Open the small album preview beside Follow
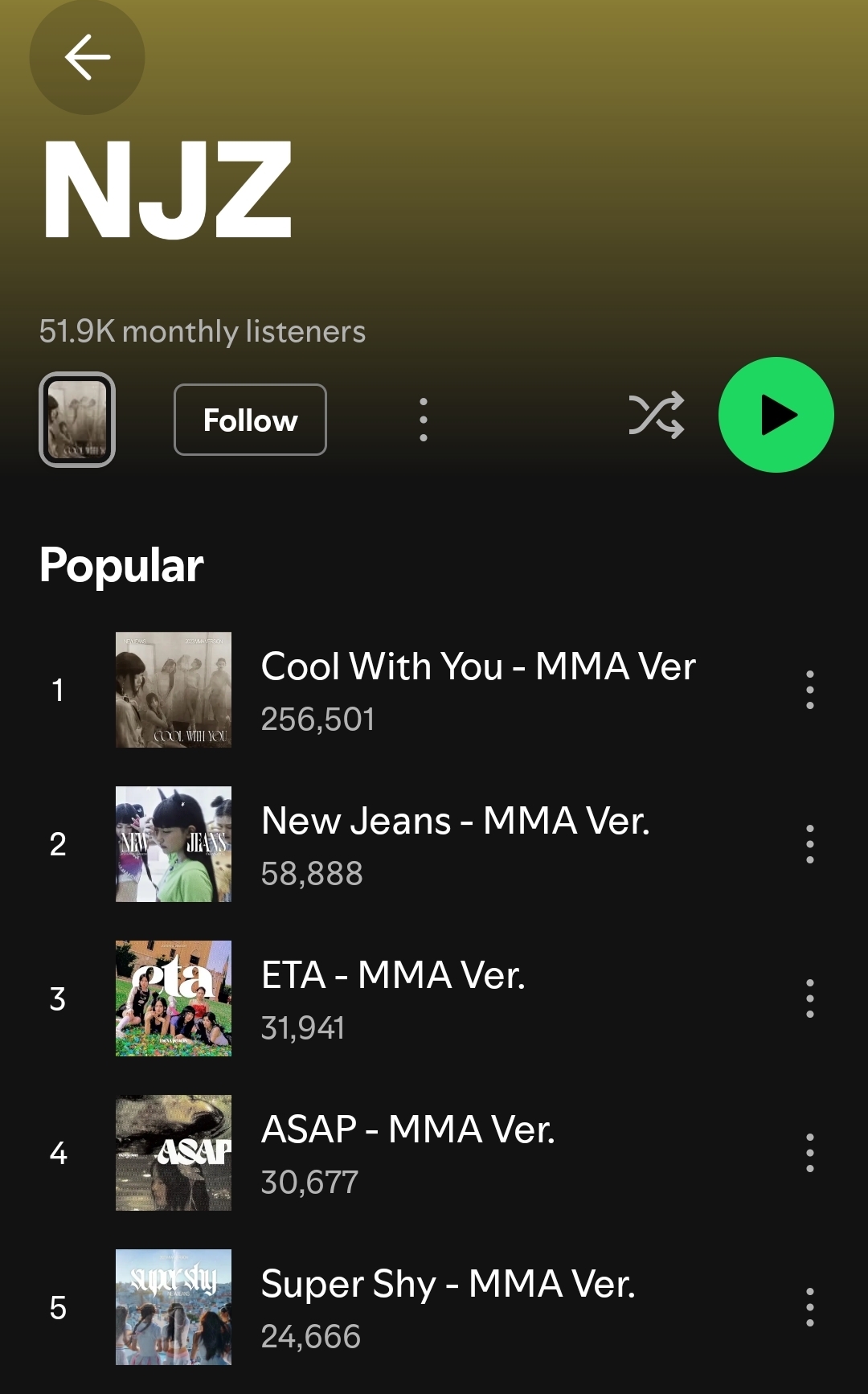This screenshot has height=1394, width=868. 77,420
